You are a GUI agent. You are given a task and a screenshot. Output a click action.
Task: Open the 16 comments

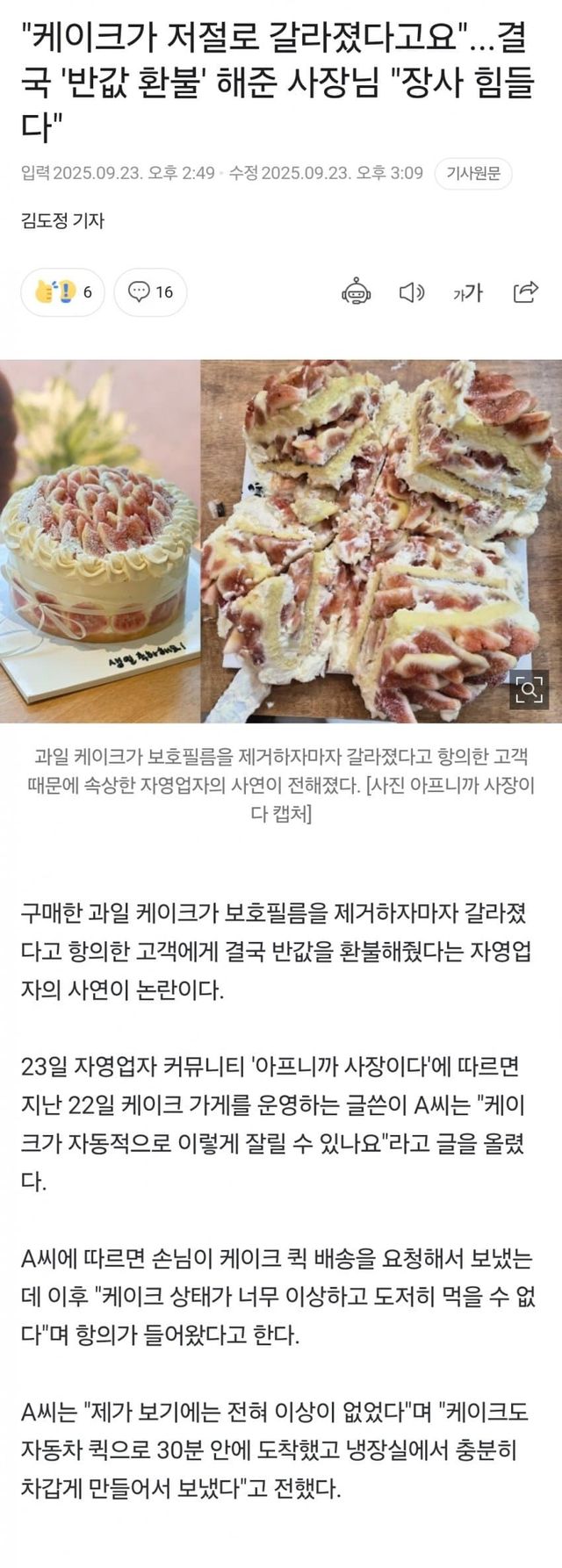[150, 292]
